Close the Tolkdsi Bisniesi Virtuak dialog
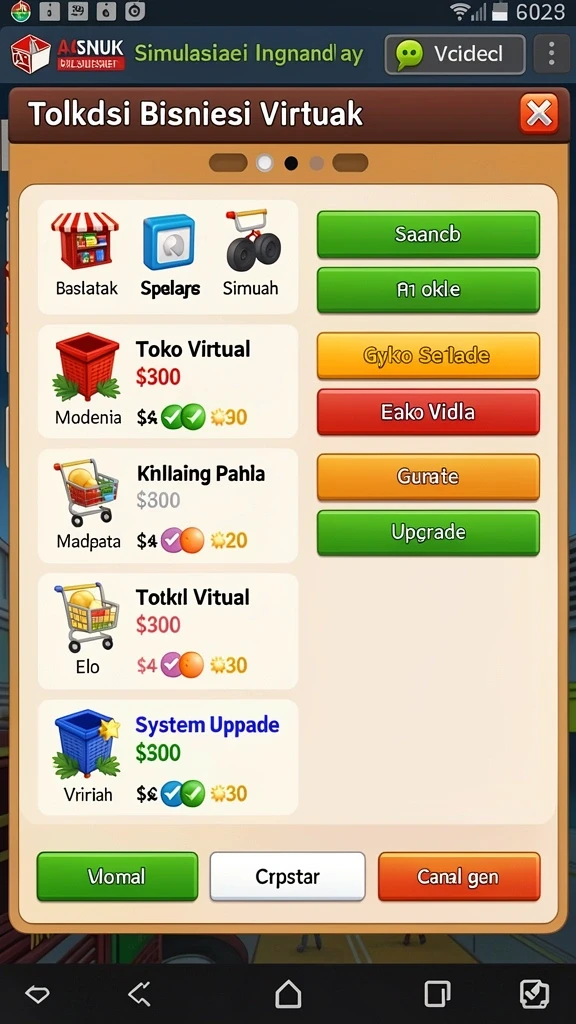 tap(539, 114)
